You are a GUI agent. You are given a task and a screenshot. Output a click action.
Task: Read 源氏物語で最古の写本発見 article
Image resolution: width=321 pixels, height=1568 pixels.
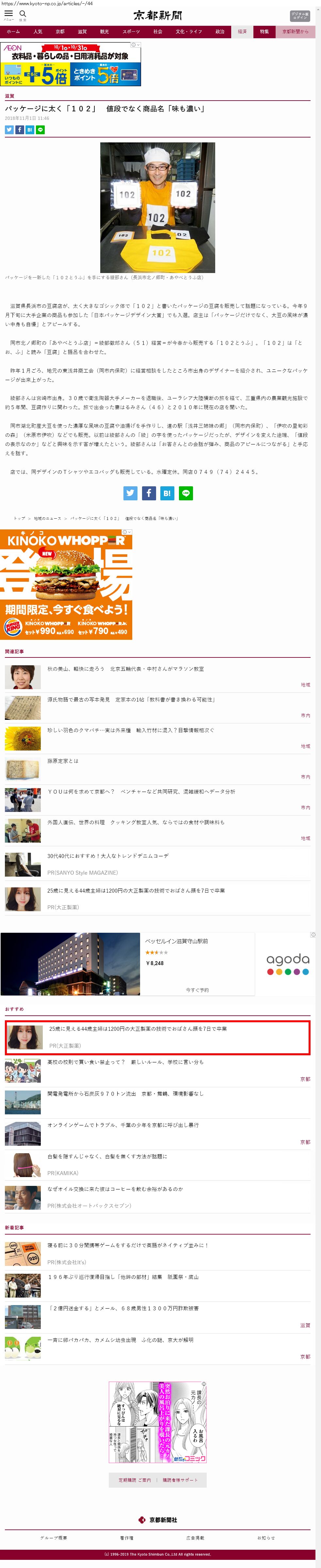[131, 699]
